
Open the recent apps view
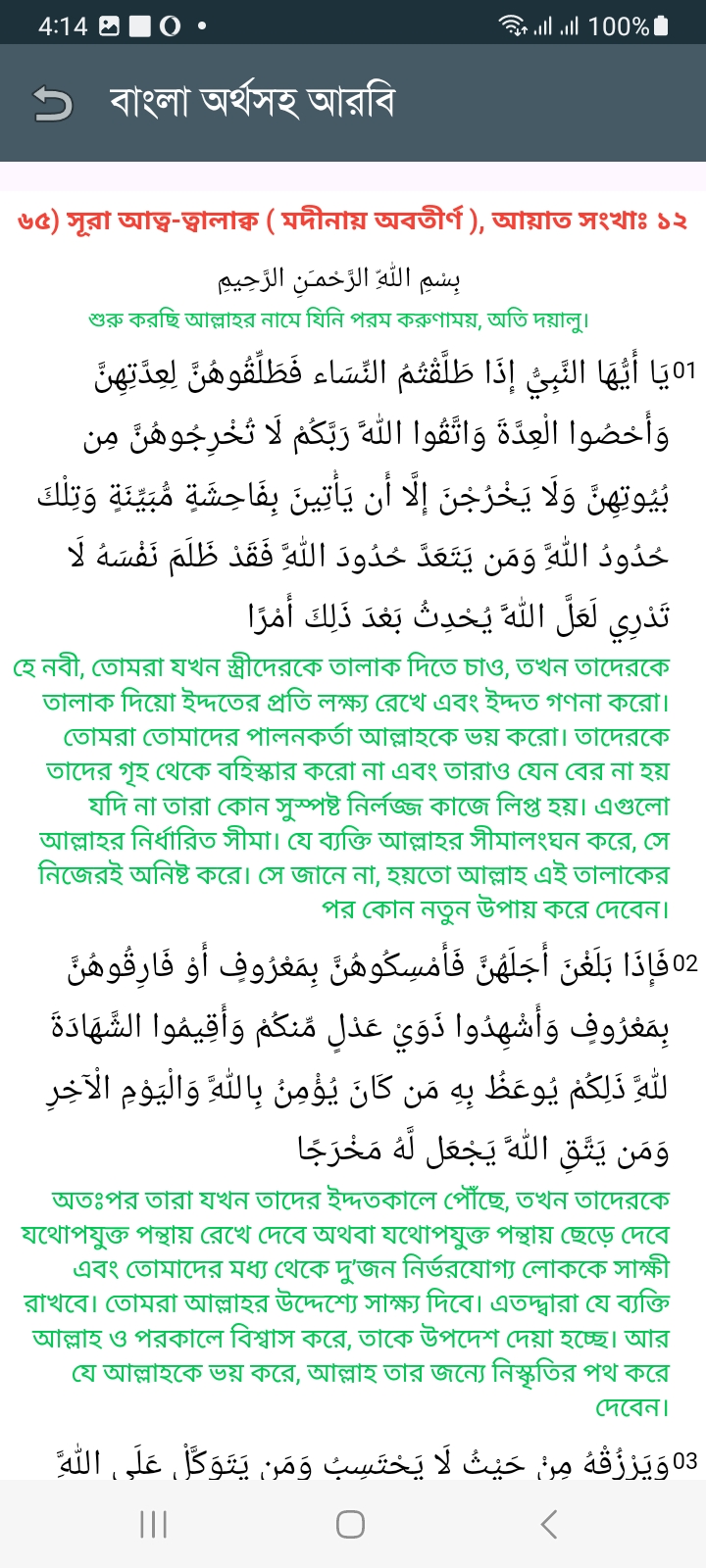(154, 1524)
